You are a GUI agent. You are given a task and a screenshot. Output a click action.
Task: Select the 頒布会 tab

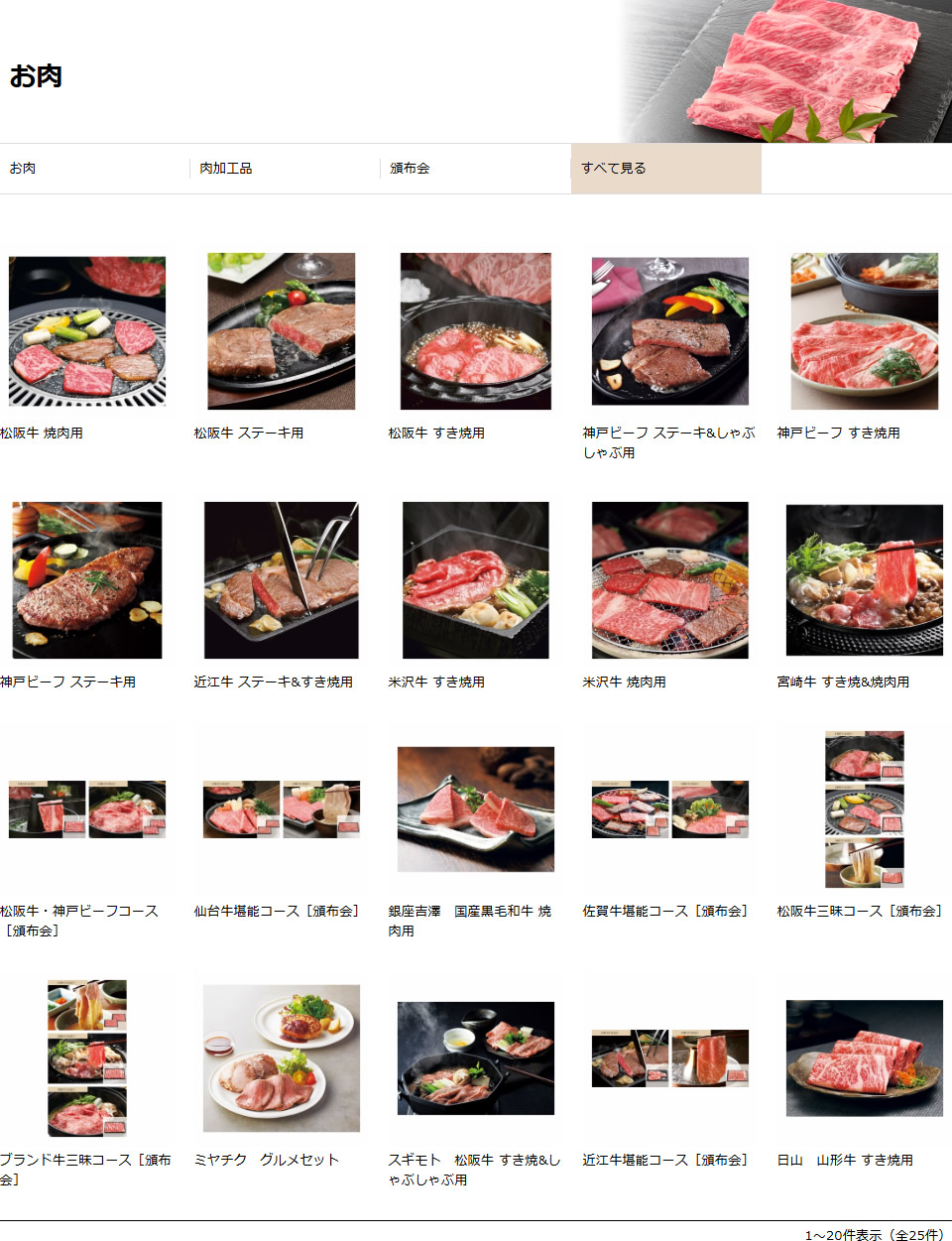click(410, 169)
